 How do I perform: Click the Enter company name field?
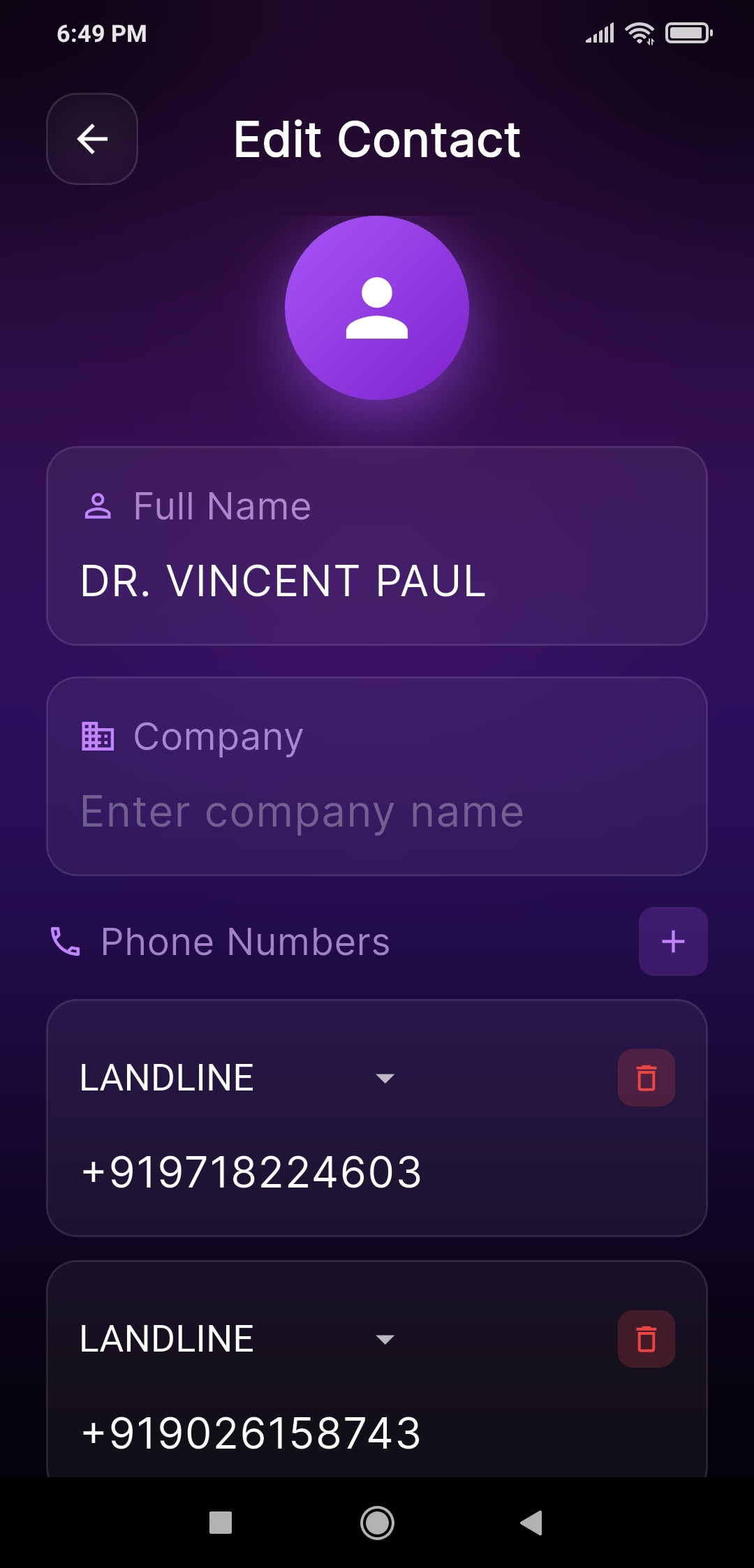pyautogui.click(x=302, y=810)
